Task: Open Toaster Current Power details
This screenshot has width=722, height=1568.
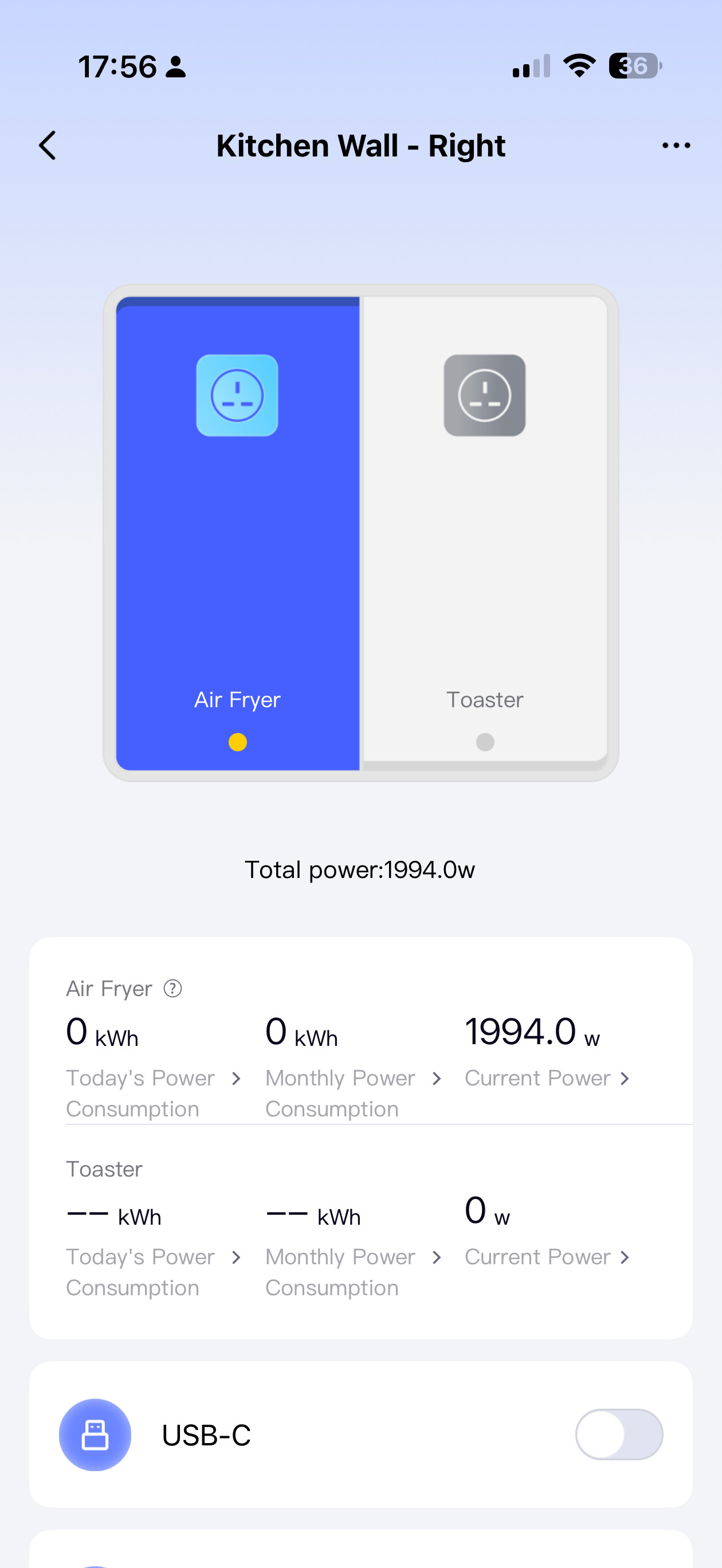Action: point(546,1257)
